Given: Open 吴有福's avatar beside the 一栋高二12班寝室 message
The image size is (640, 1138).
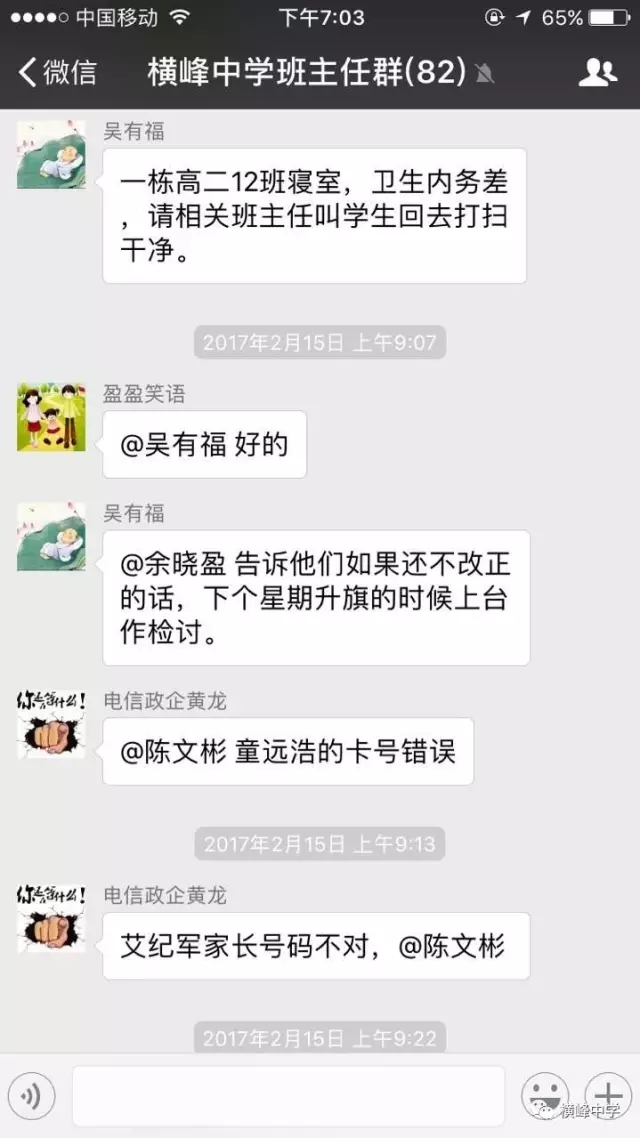Looking at the screenshot, I should click(51, 155).
